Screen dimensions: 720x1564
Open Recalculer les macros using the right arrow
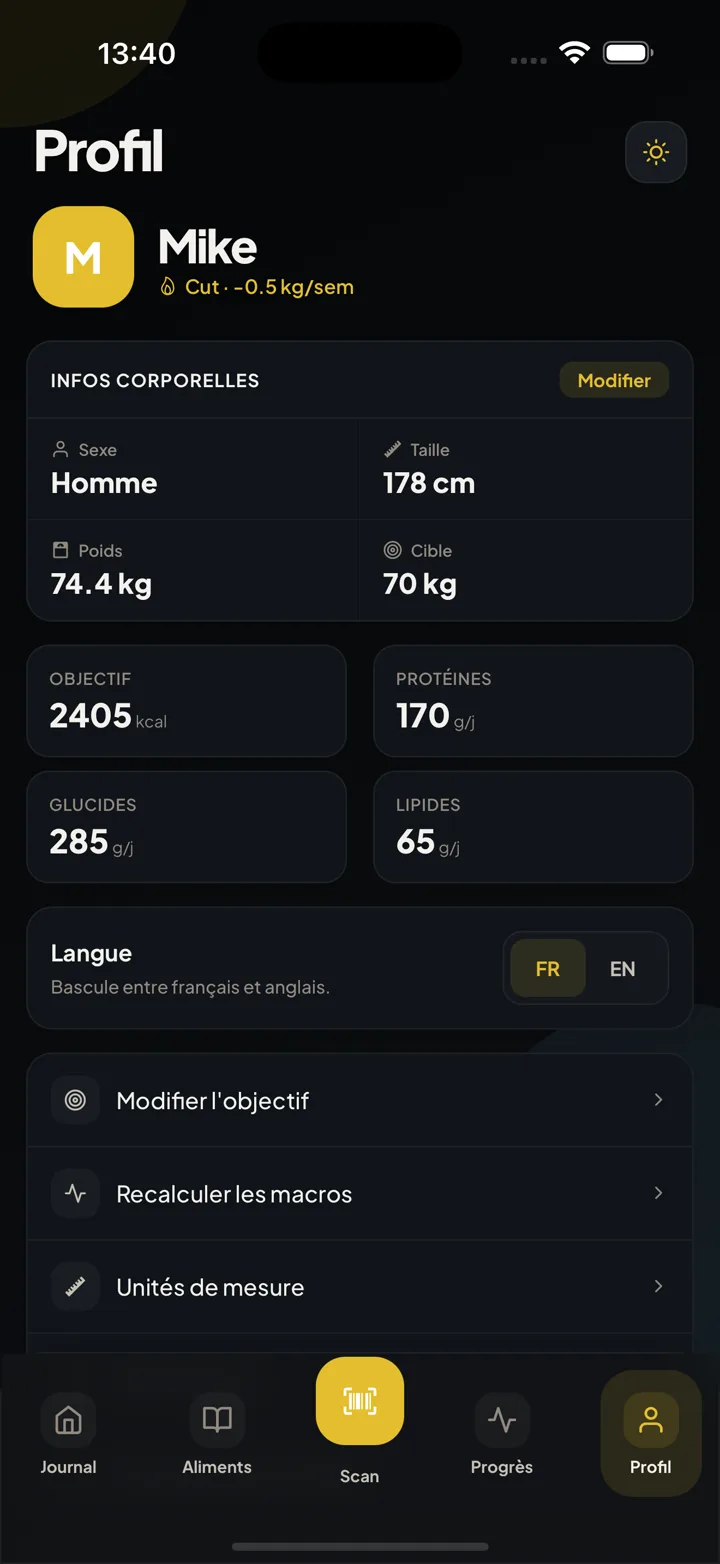click(x=658, y=1193)
